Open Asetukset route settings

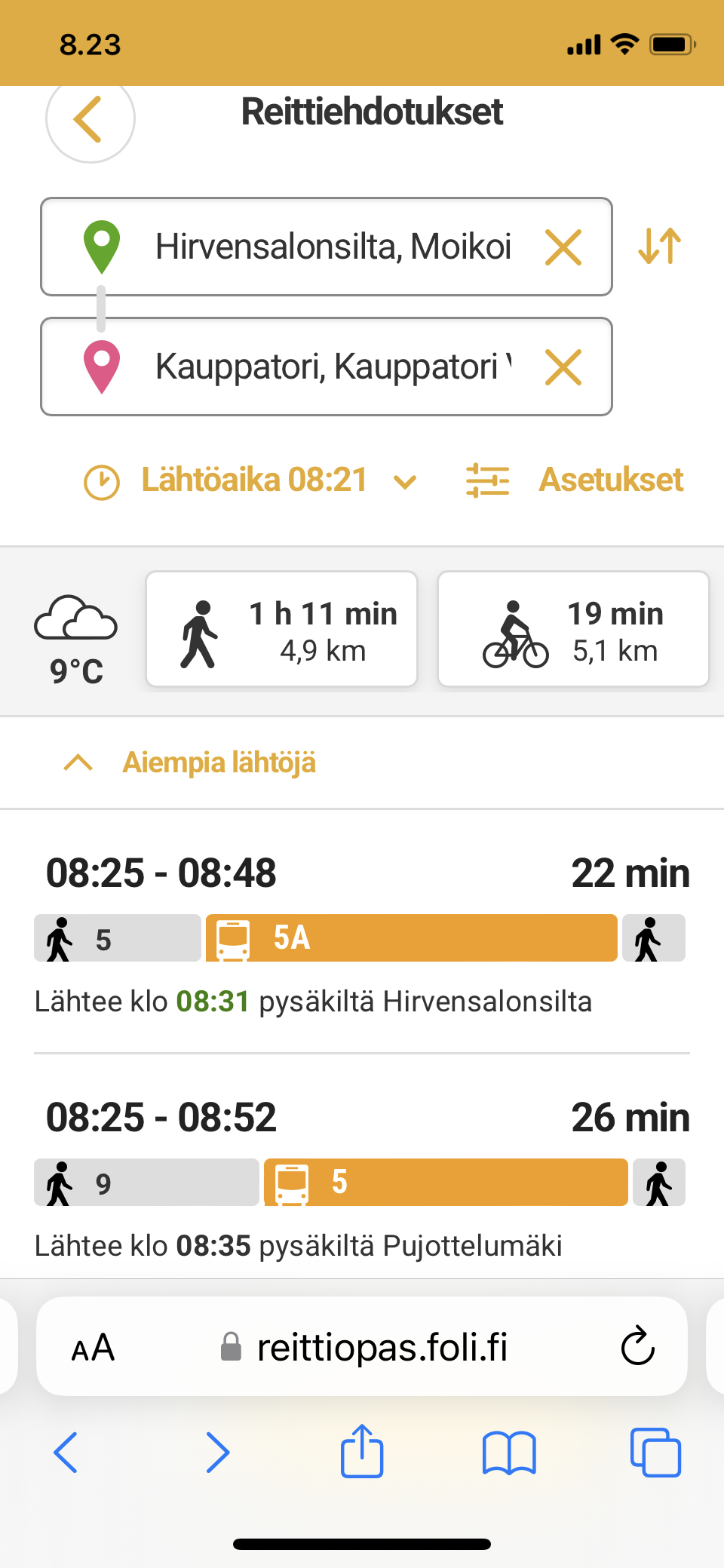[x=575, y=480]
